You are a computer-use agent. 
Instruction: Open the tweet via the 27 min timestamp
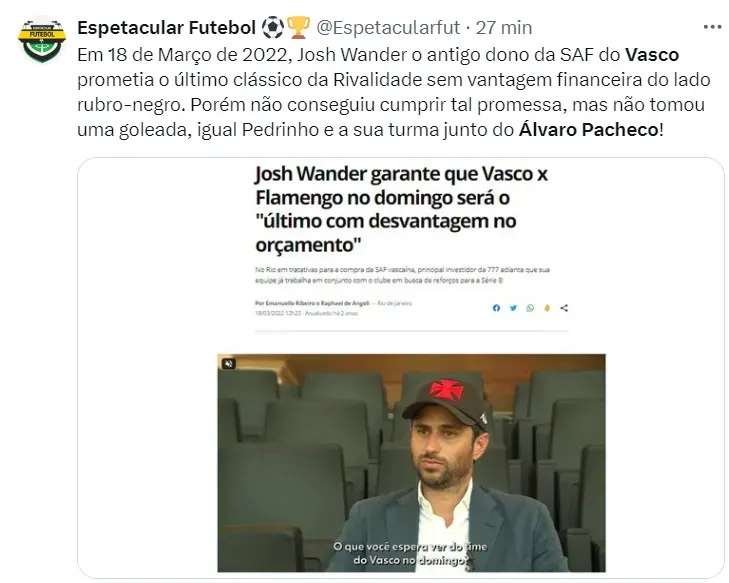coord(504,27)
